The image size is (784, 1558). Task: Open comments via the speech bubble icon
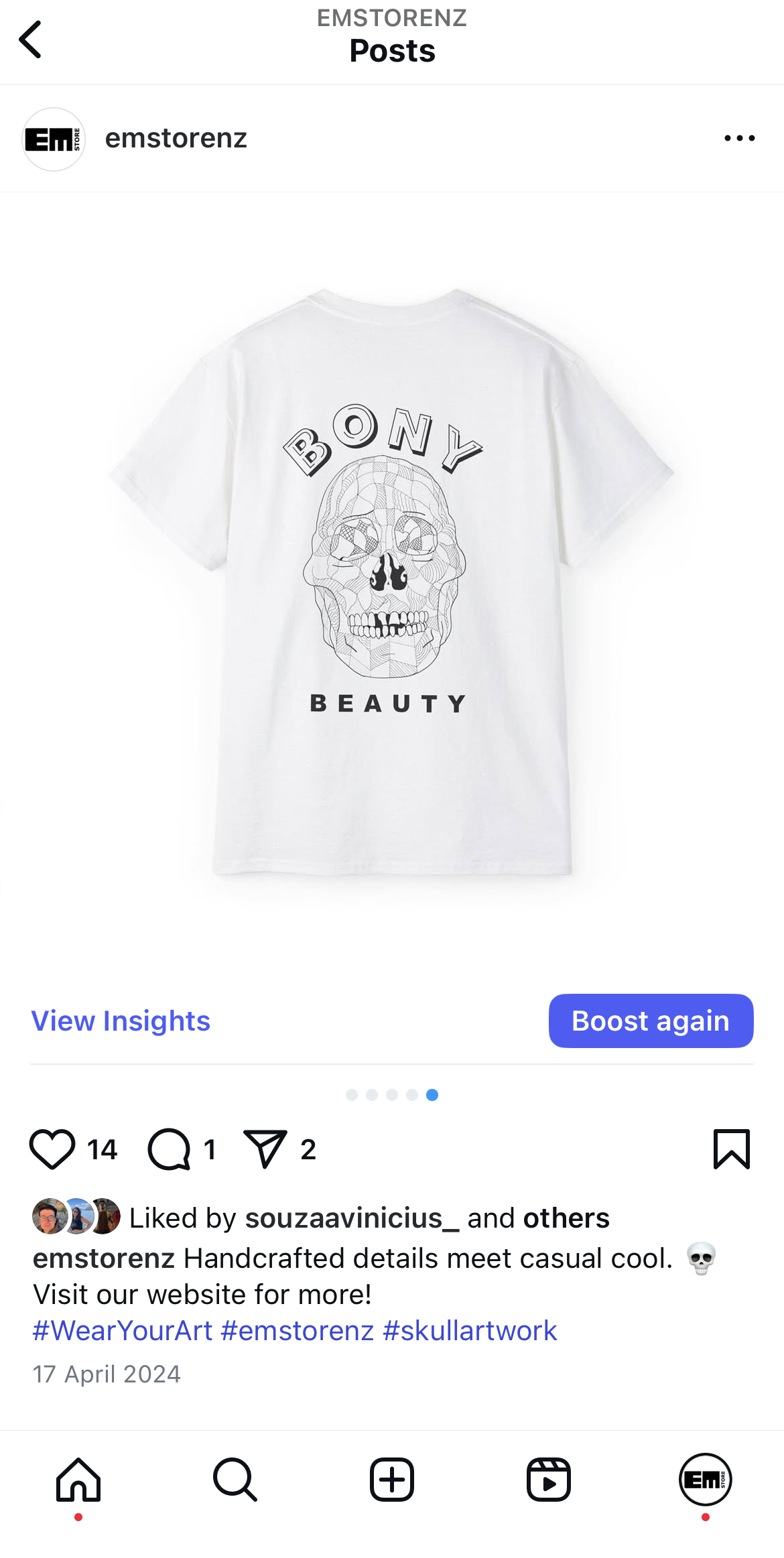point(169,1149)
